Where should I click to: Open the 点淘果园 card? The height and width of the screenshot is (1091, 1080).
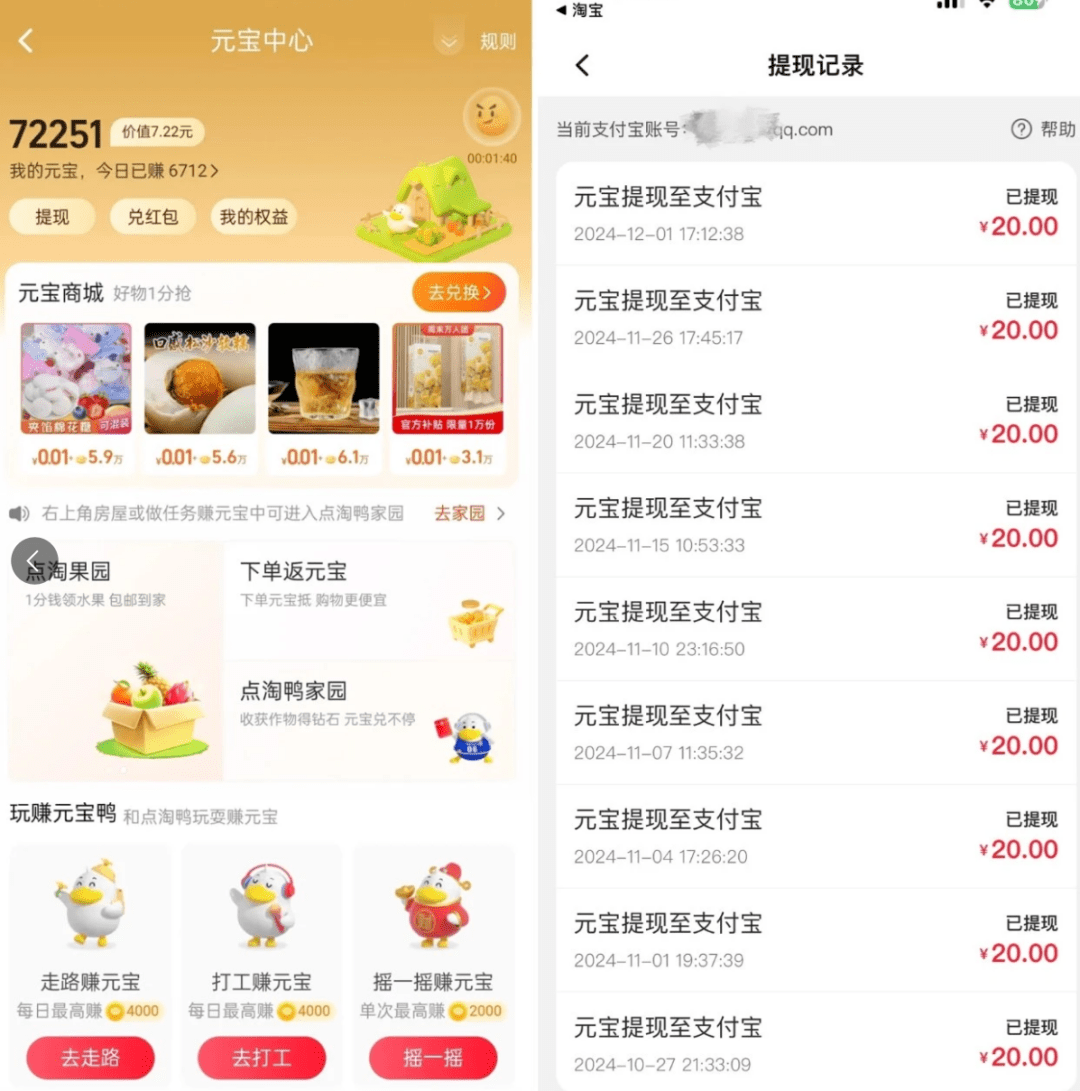click(115, 660)
